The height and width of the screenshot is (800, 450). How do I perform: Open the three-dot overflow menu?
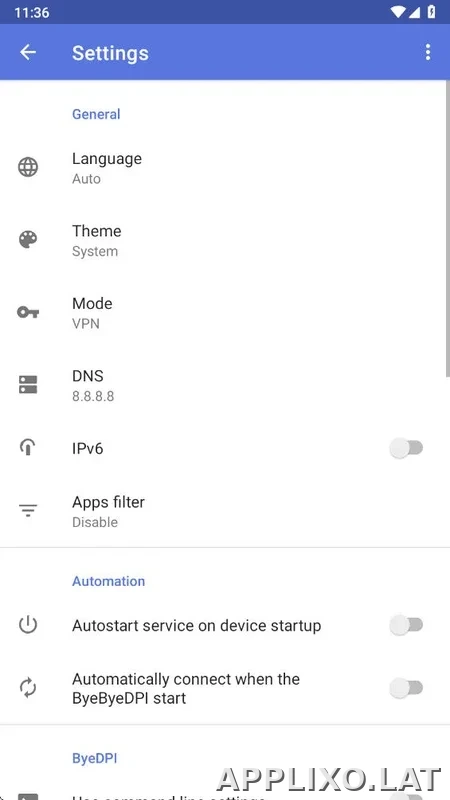pyautogui.click(x=428, y=52)
